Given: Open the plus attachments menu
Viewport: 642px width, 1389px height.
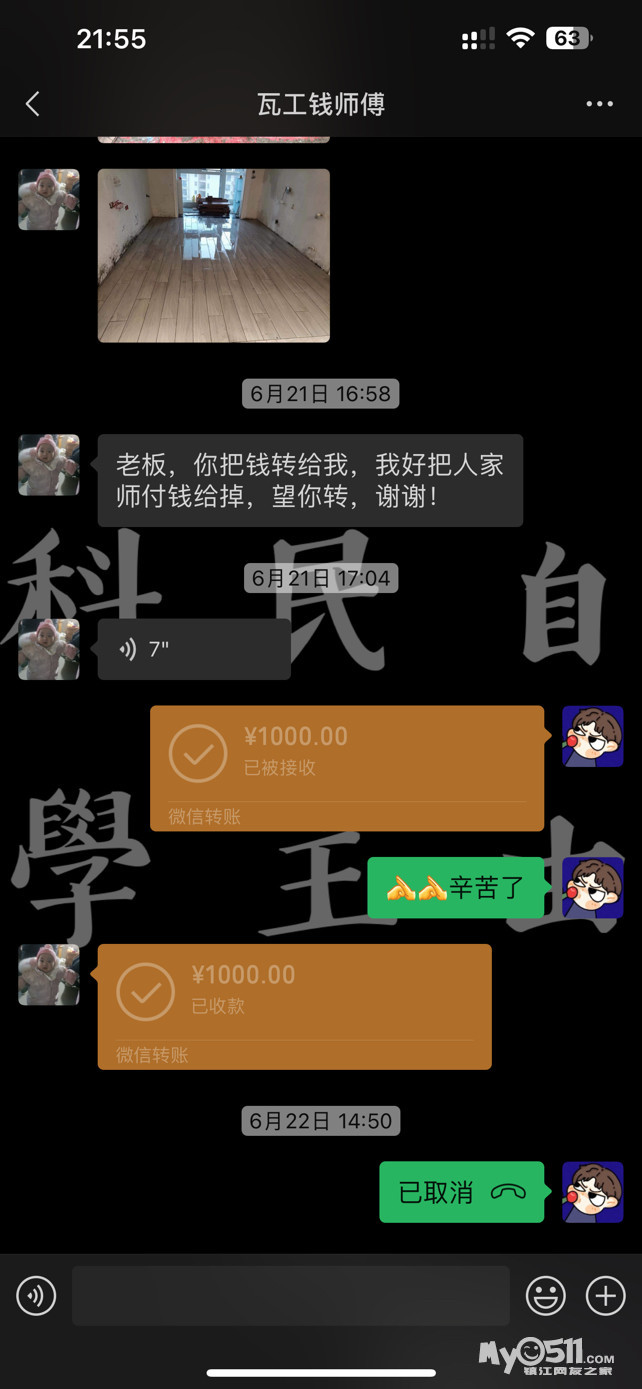Looking at the screenshot, I should tap(605, 1297).
